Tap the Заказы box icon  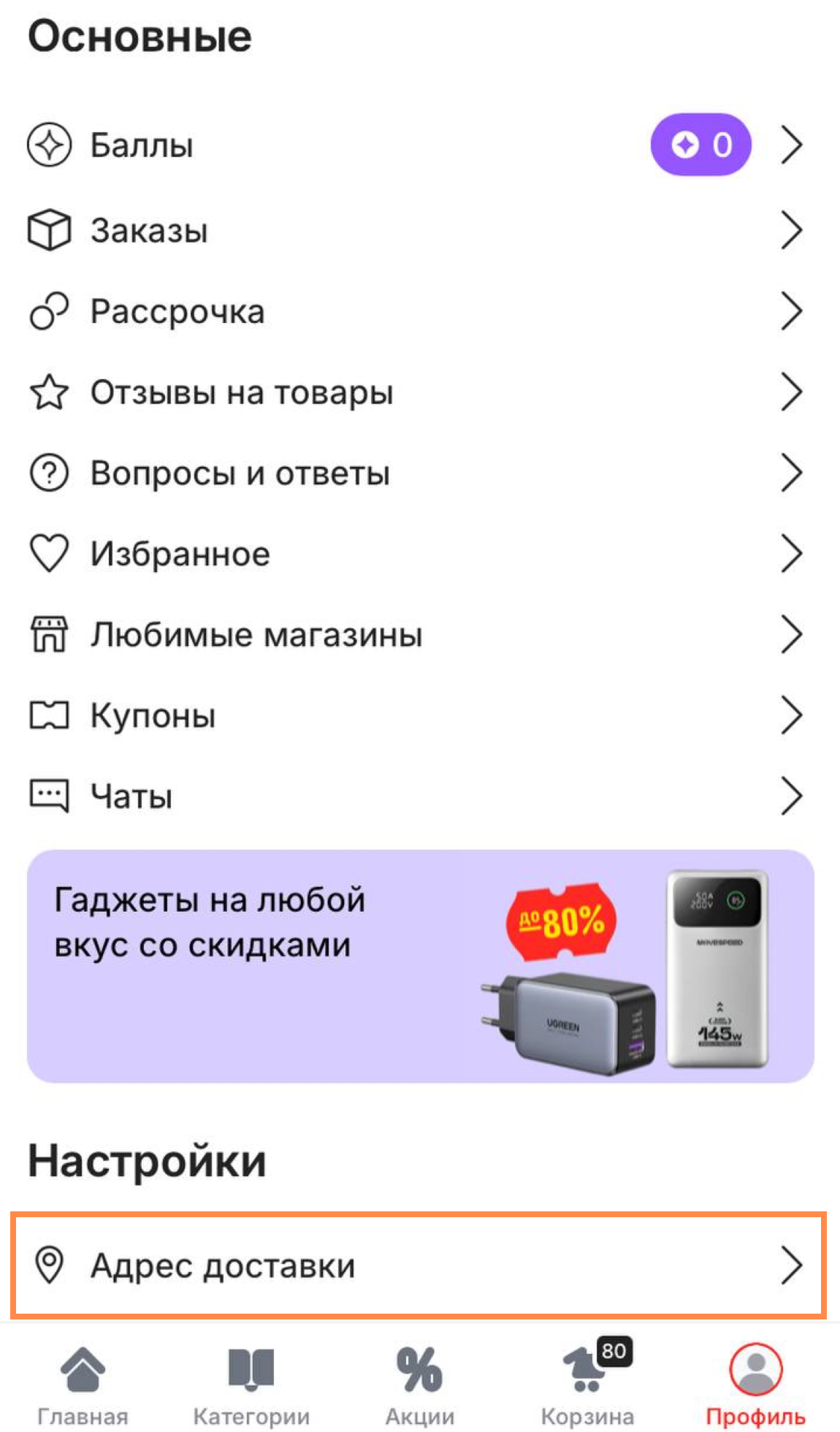click(x=47, y=230)
